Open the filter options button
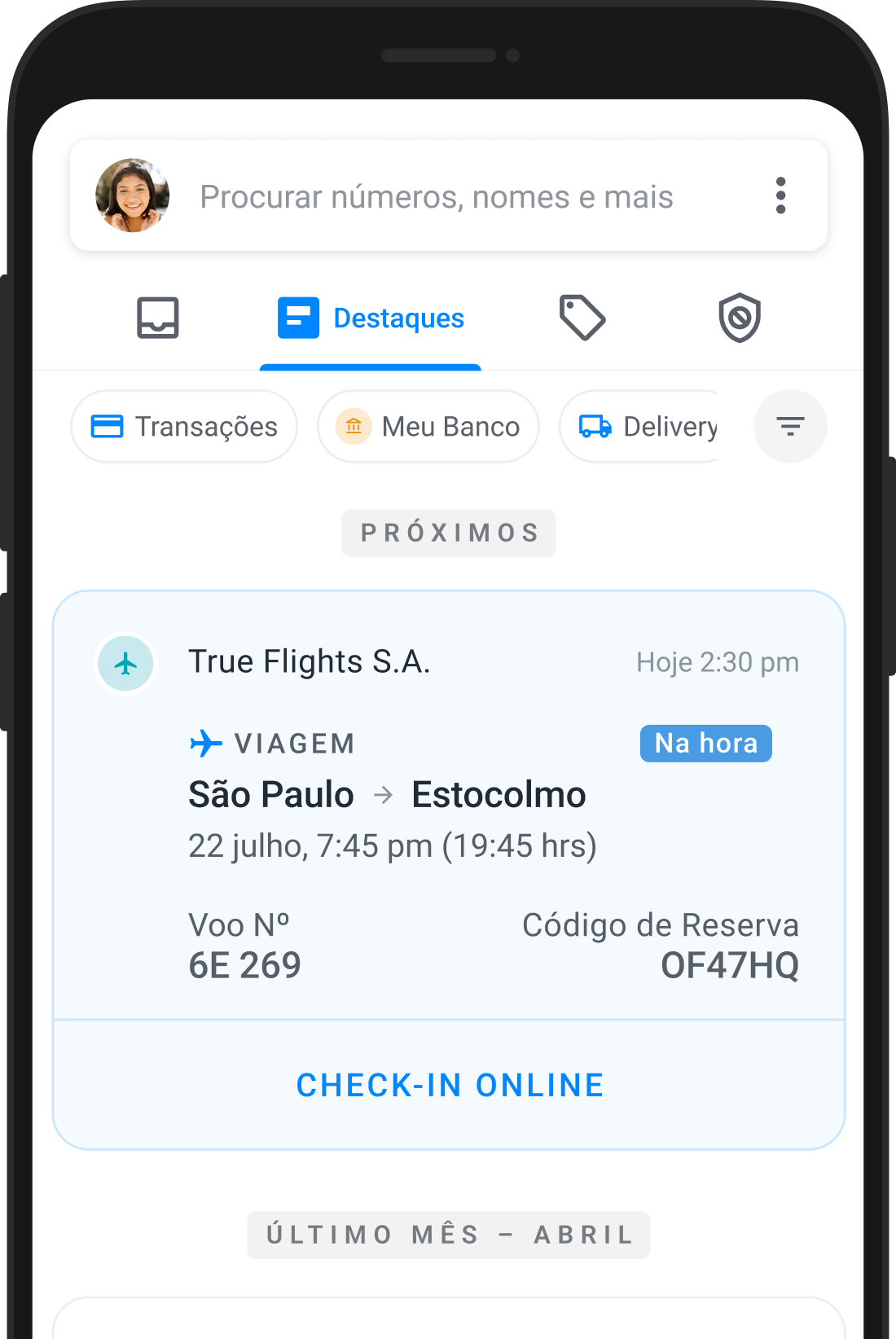 [x=789, y=427]
